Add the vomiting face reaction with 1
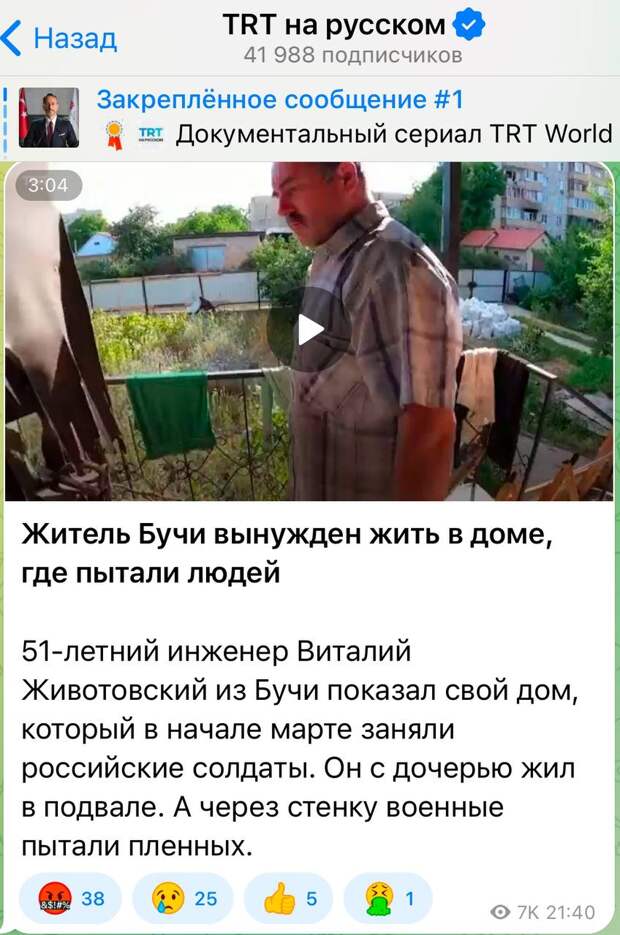620x935 pixels. pyautogui.click(x=389, y=898)
